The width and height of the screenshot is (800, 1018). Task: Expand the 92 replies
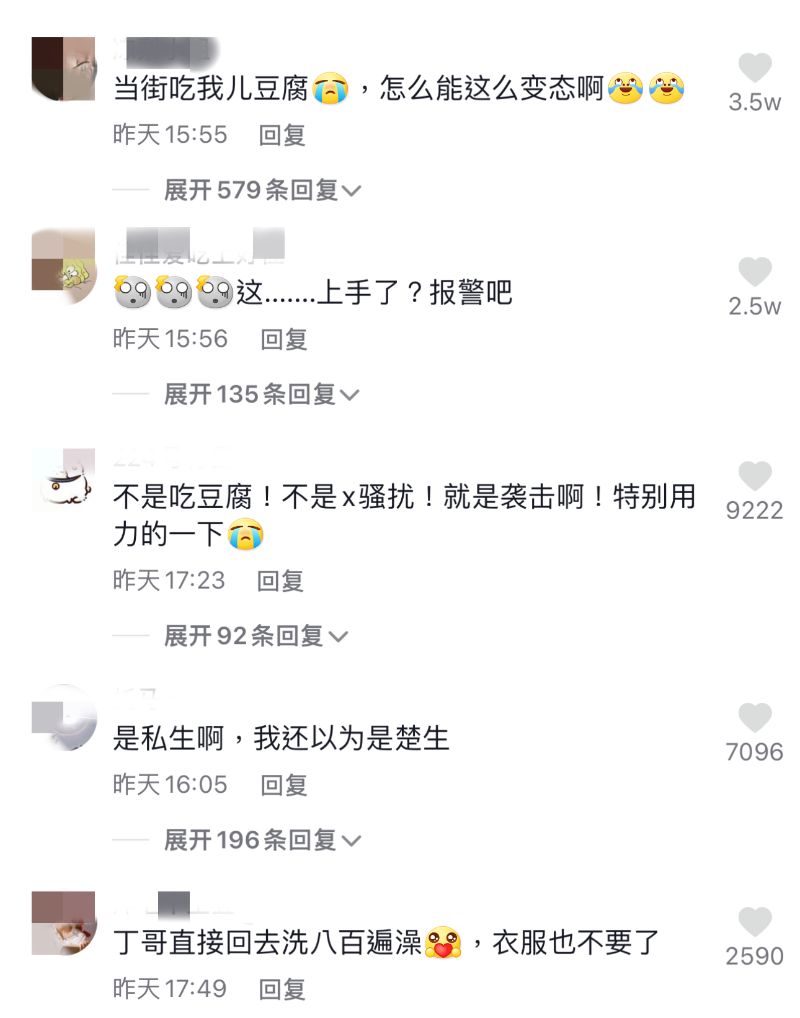(x=255, y=635)
